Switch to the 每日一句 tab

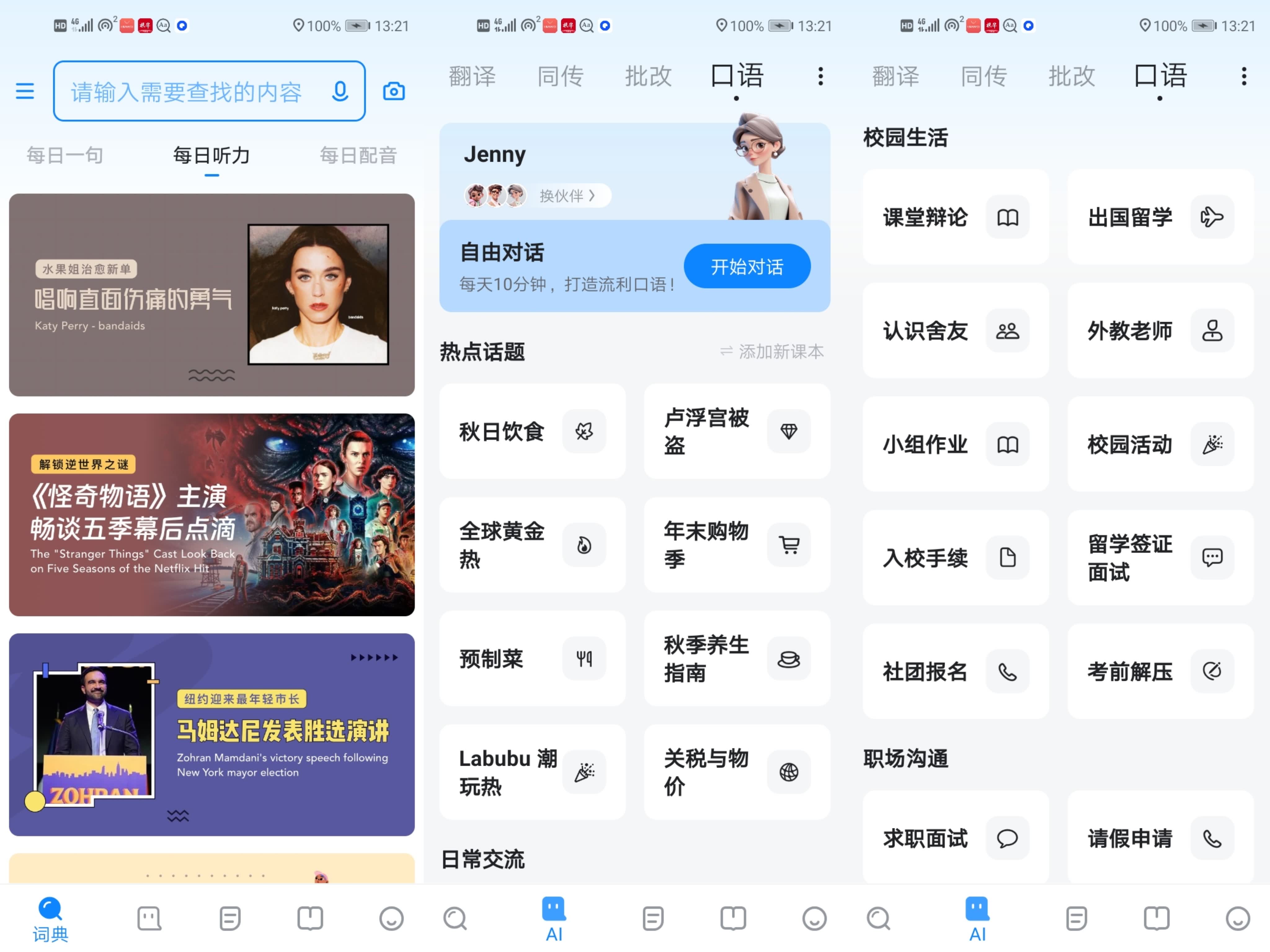65,156
